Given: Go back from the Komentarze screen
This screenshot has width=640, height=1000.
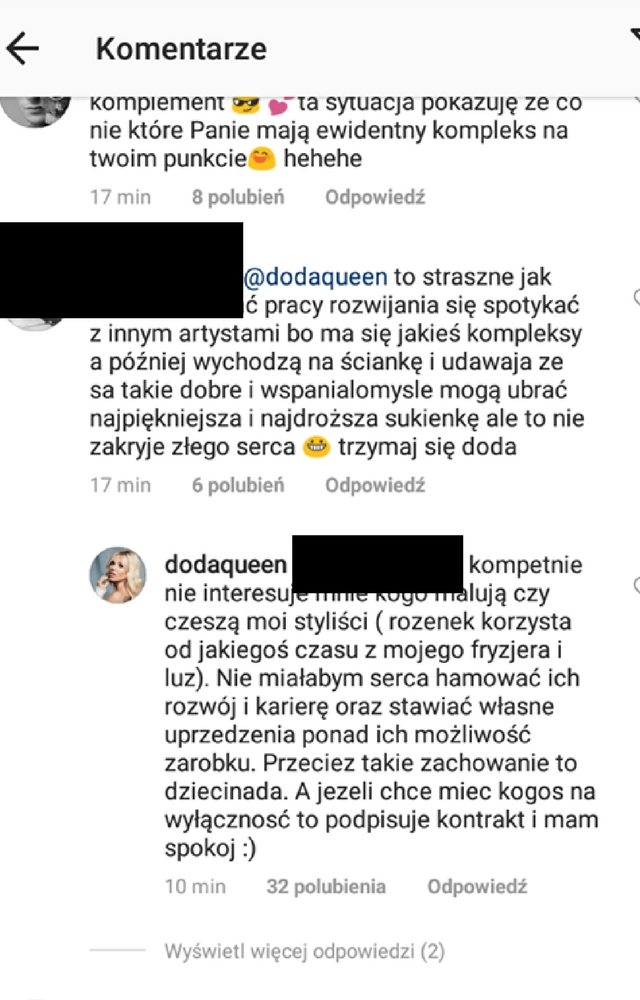Looking at the screenshot, I should 24,48.
